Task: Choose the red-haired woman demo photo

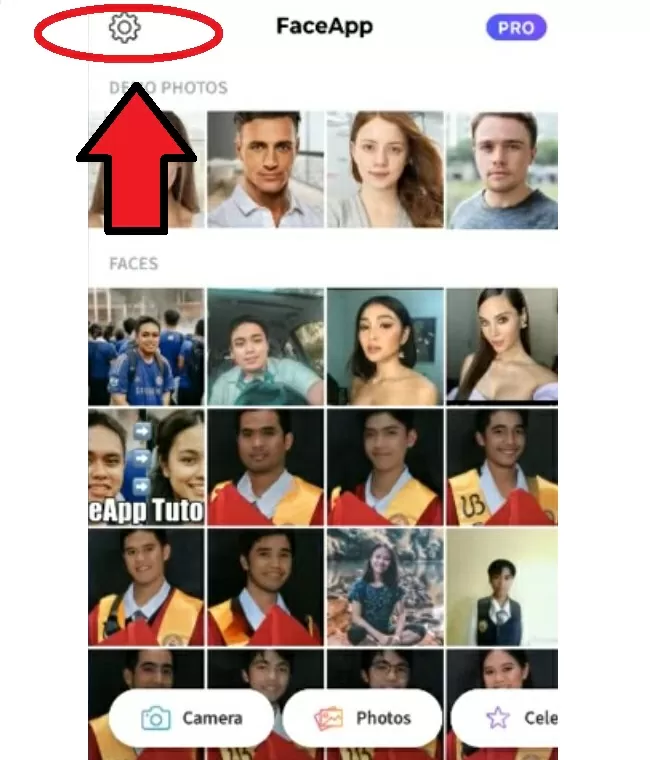Action: coord(385,168)
